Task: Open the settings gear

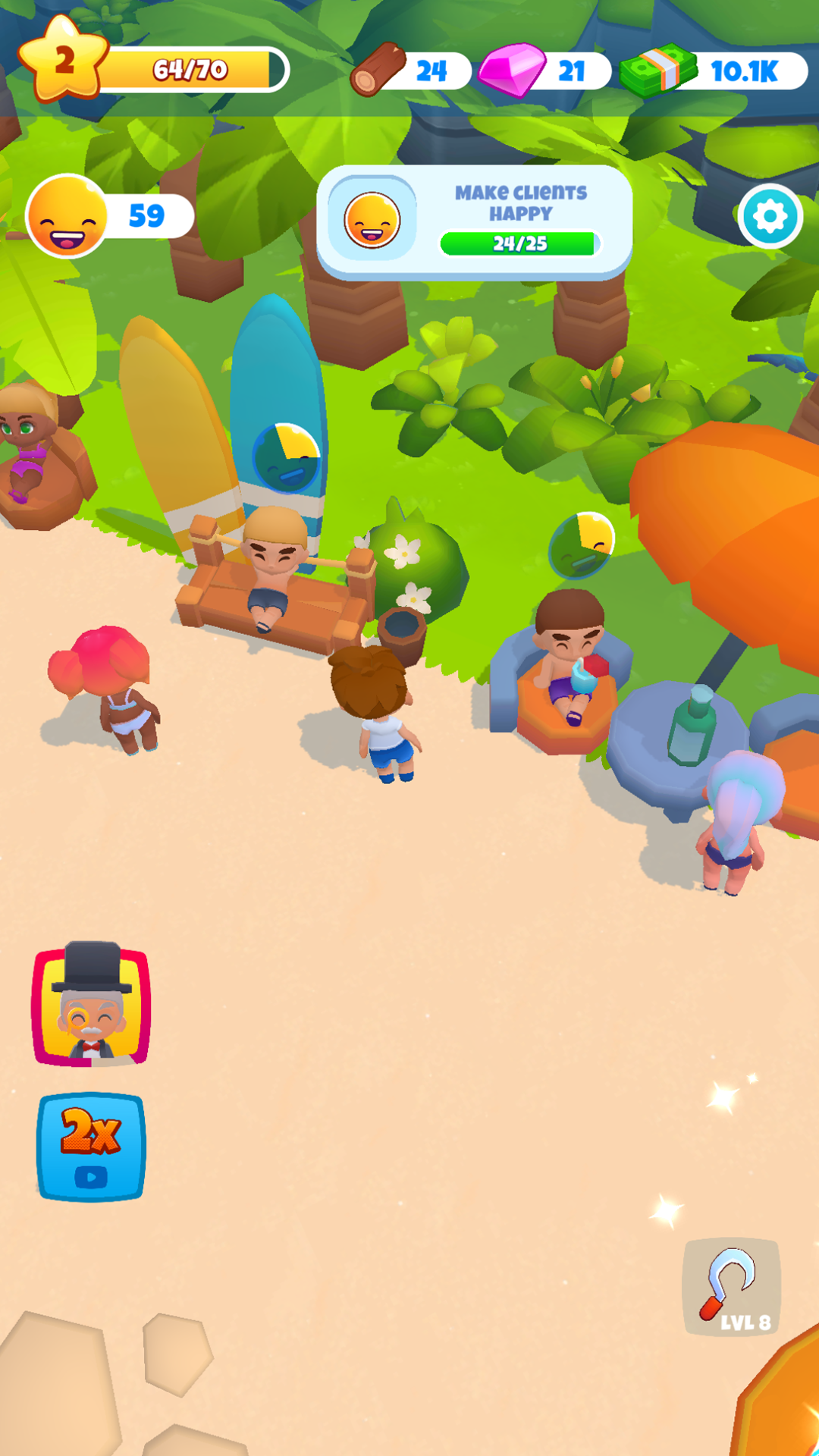Action: click(x=770, y=217)
